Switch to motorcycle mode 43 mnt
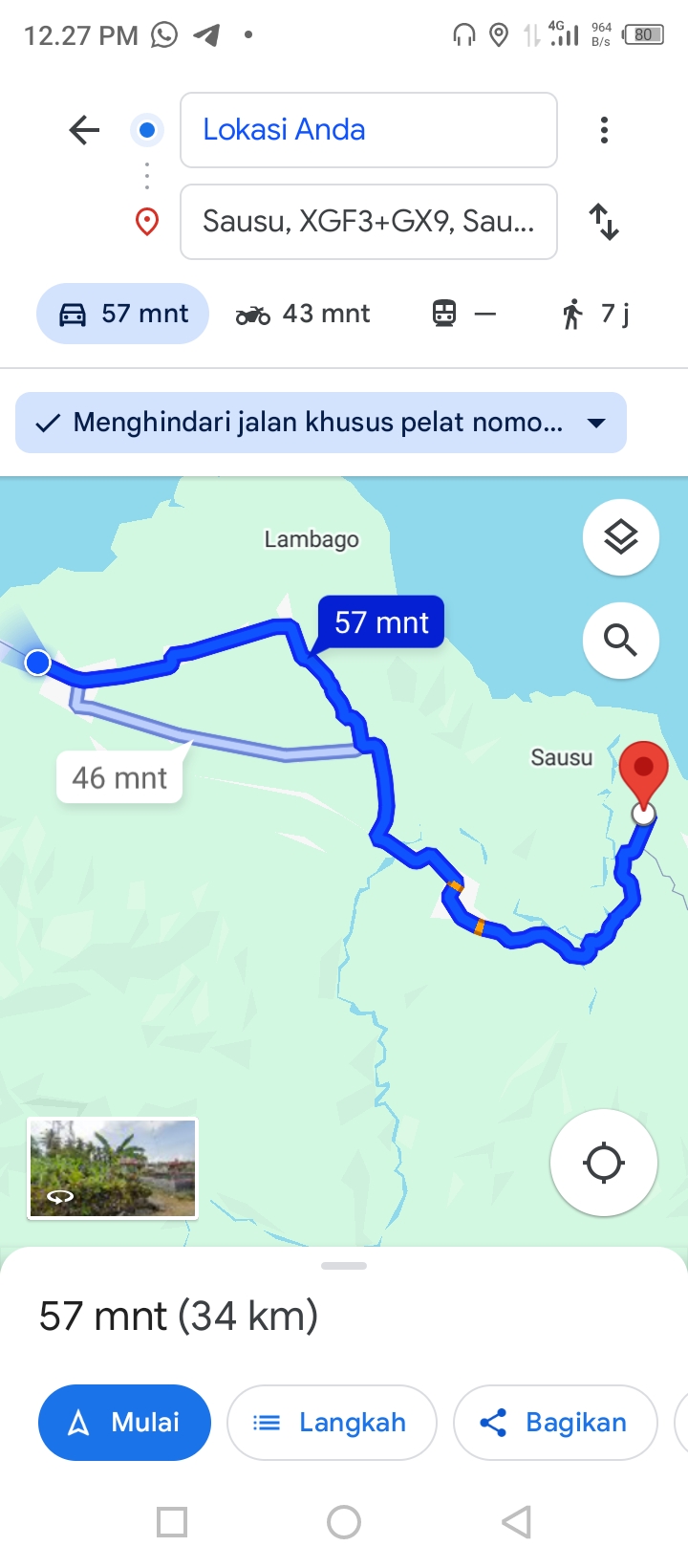The width and height of the screenshot is (688, 1568). coord(303,314)
